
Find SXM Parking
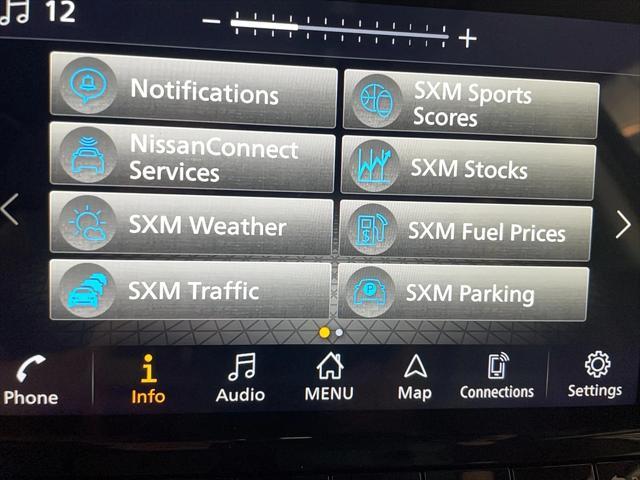(x=463, y=293)
